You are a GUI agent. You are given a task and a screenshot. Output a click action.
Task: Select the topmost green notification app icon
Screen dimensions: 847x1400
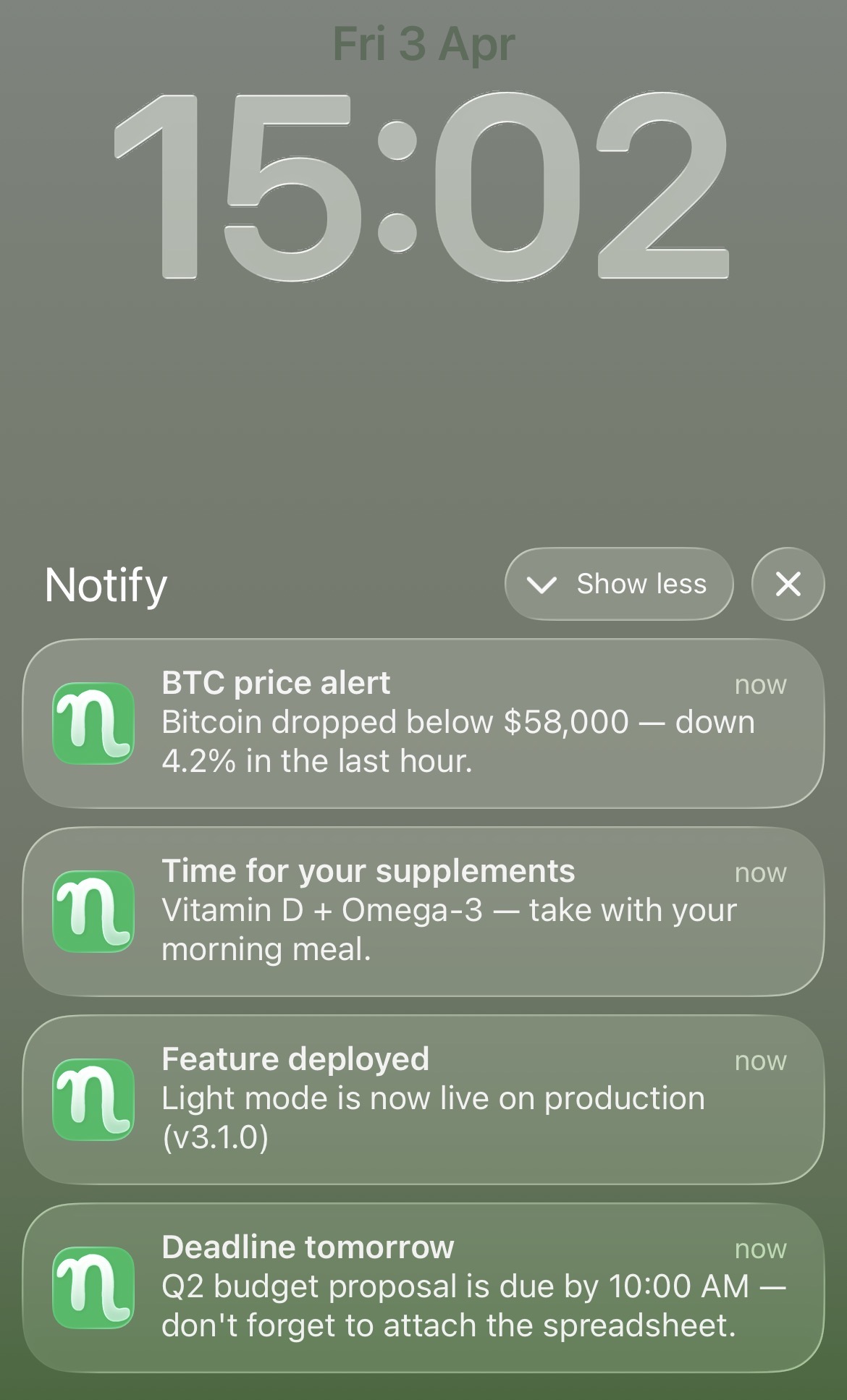(93, 721)
